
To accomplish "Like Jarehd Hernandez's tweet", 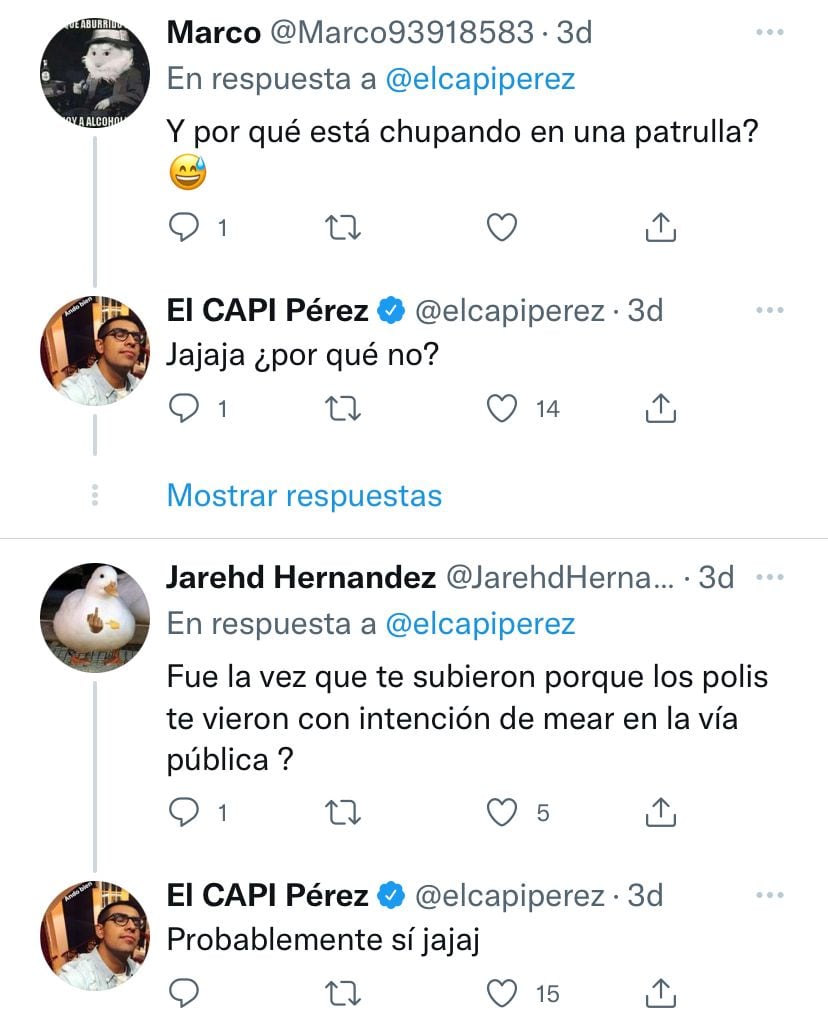I will click(501, 813).
